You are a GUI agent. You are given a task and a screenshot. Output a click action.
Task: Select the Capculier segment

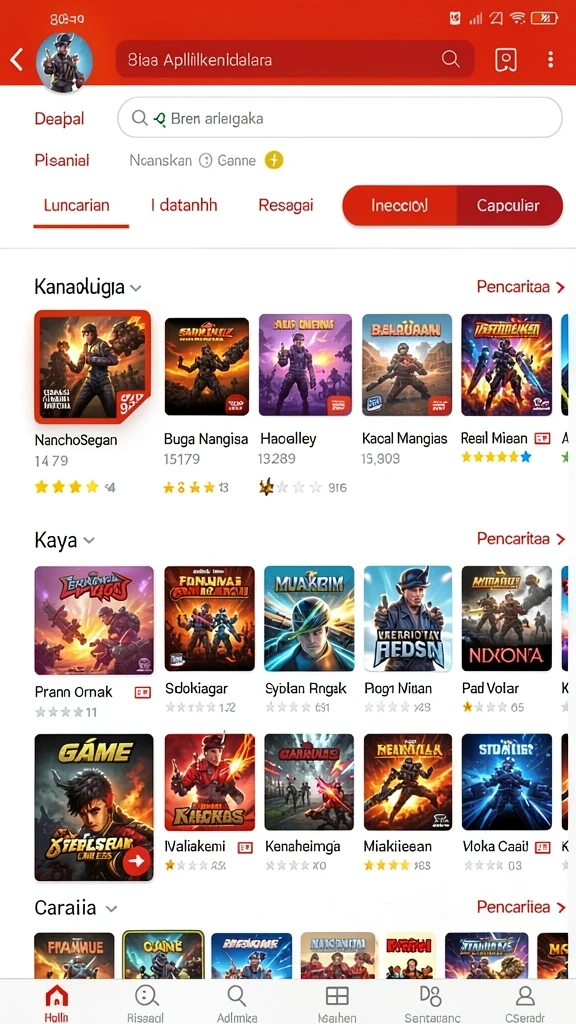509,206
